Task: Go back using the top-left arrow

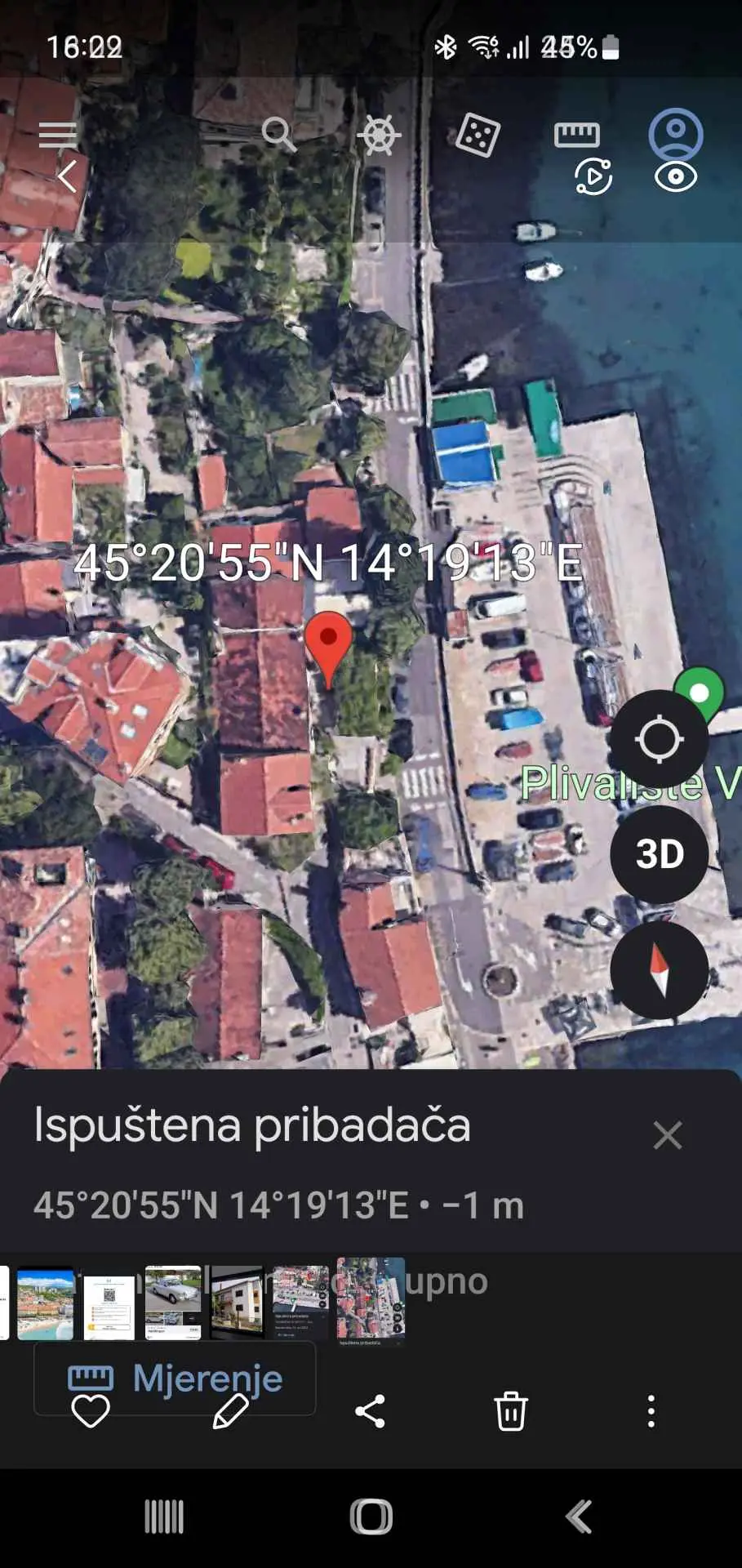Action: pos(67,176)
